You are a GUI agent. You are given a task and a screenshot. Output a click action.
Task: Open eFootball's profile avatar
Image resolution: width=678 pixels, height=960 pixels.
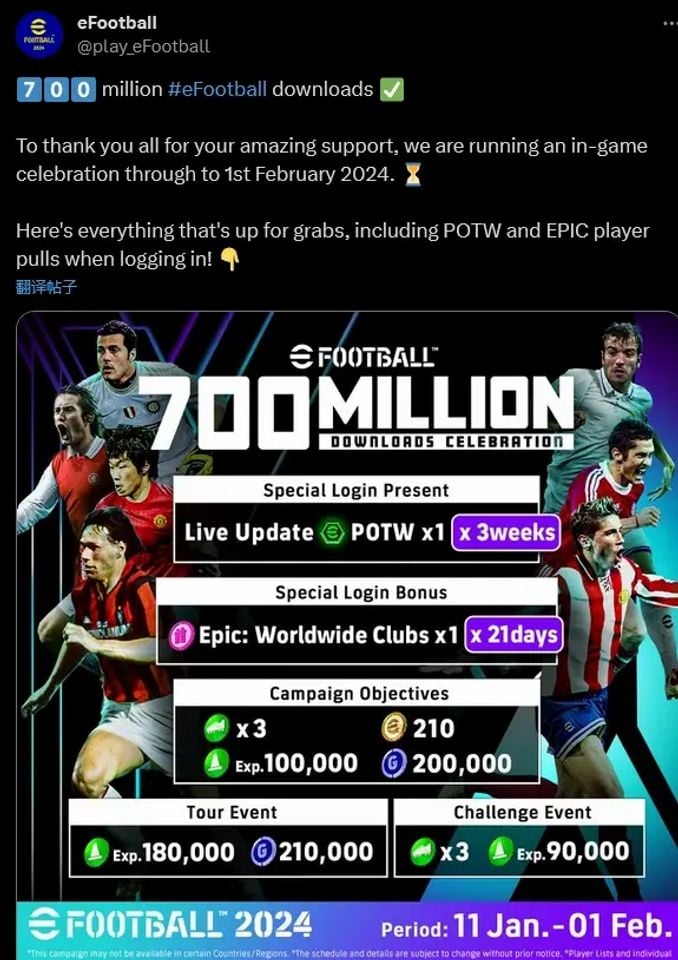point(39,34)
